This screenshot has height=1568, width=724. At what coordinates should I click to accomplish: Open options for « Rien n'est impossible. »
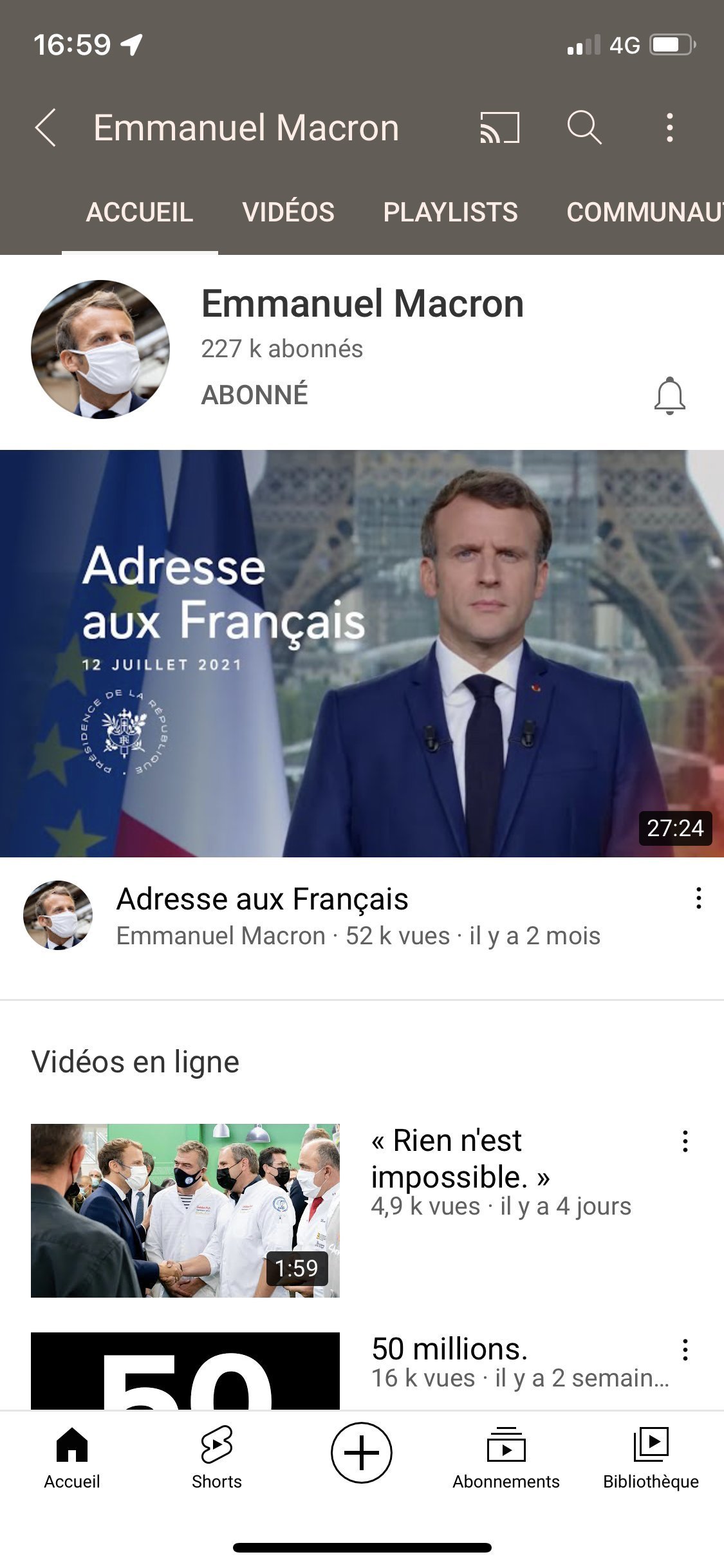click(x=685, y=1141)
